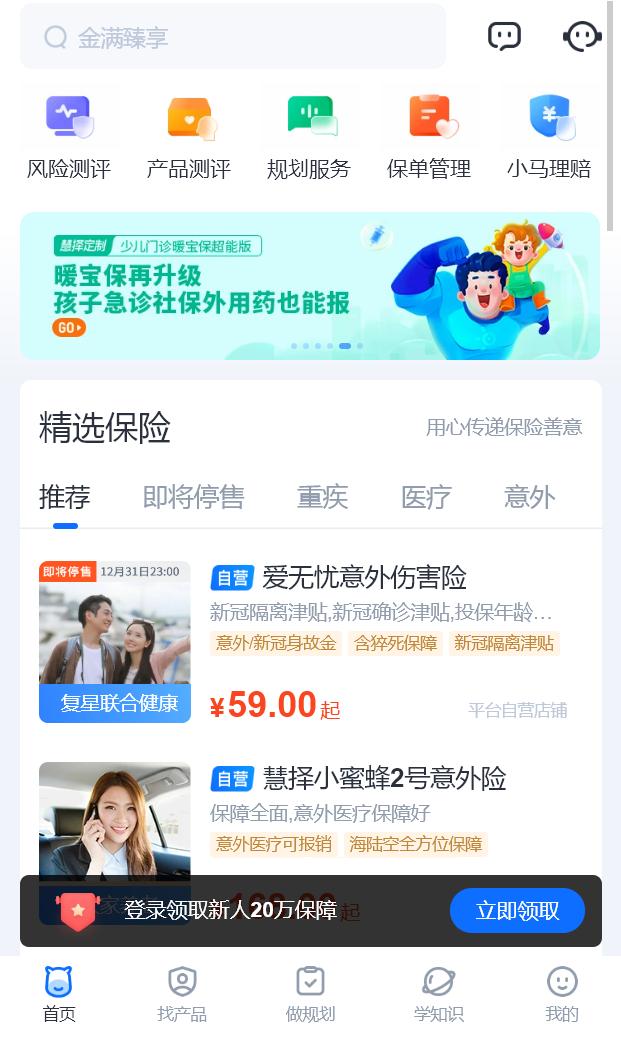
Task: Switch to the 意外 tab
Action: (x=529, y=497)
